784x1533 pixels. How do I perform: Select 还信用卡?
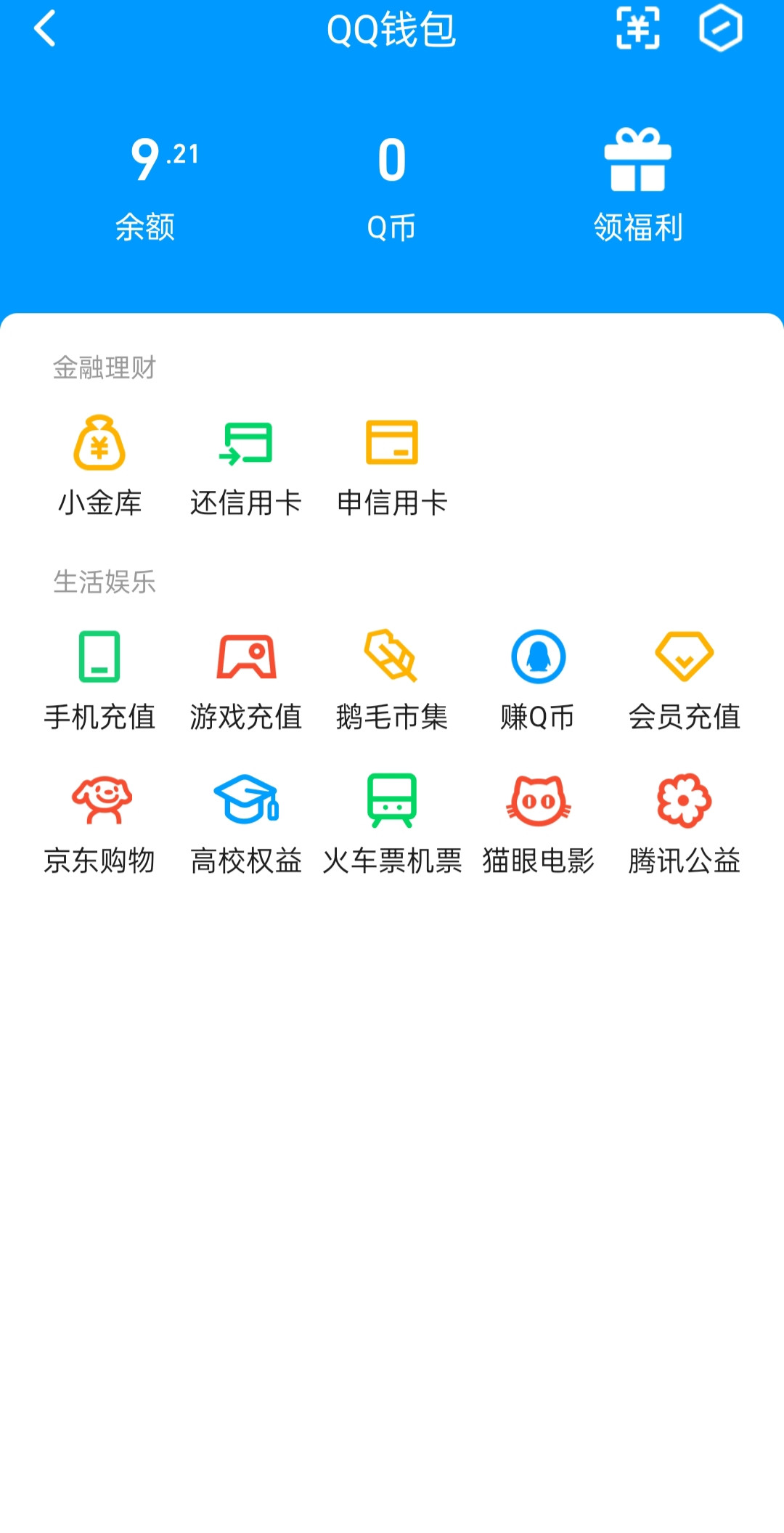pos(246,465)
